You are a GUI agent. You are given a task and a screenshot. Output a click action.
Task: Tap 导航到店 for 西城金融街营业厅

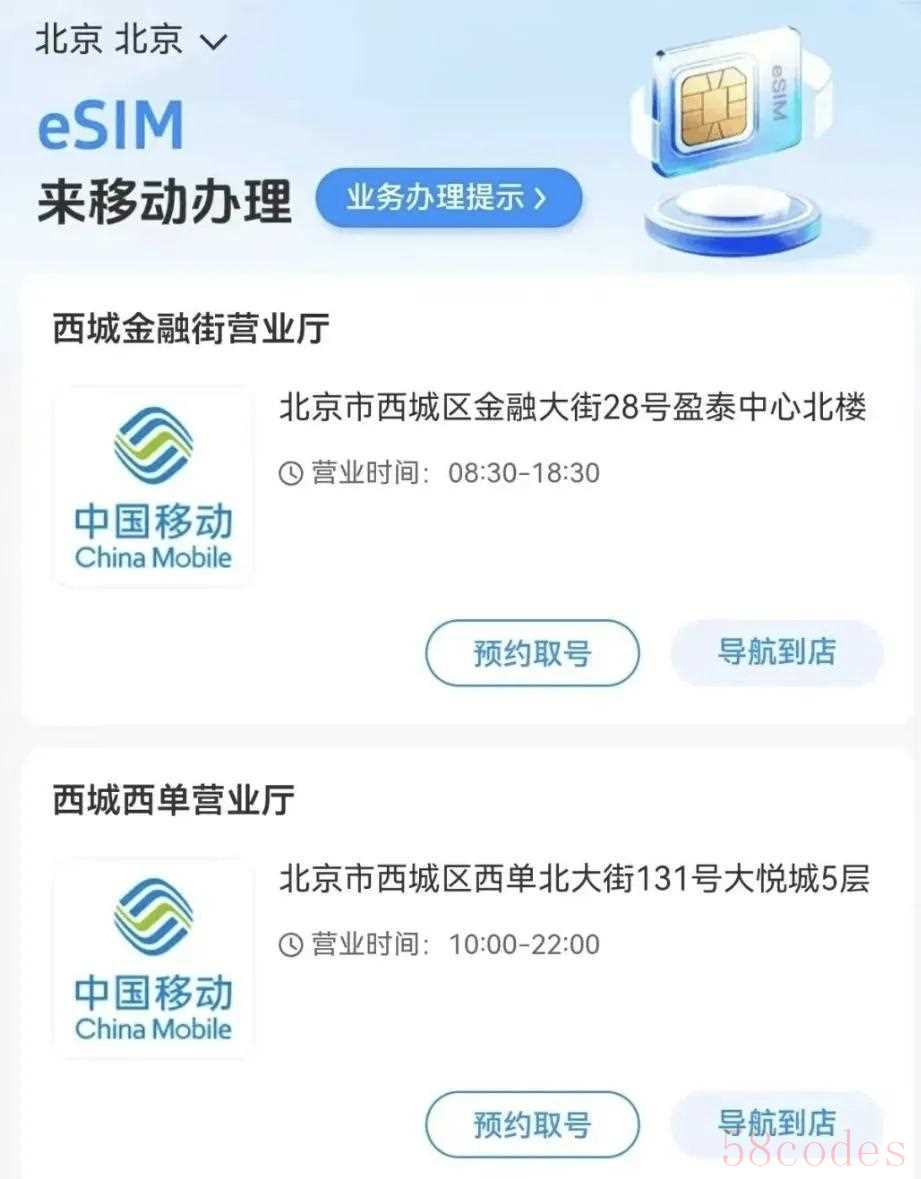tap(776, 652)
